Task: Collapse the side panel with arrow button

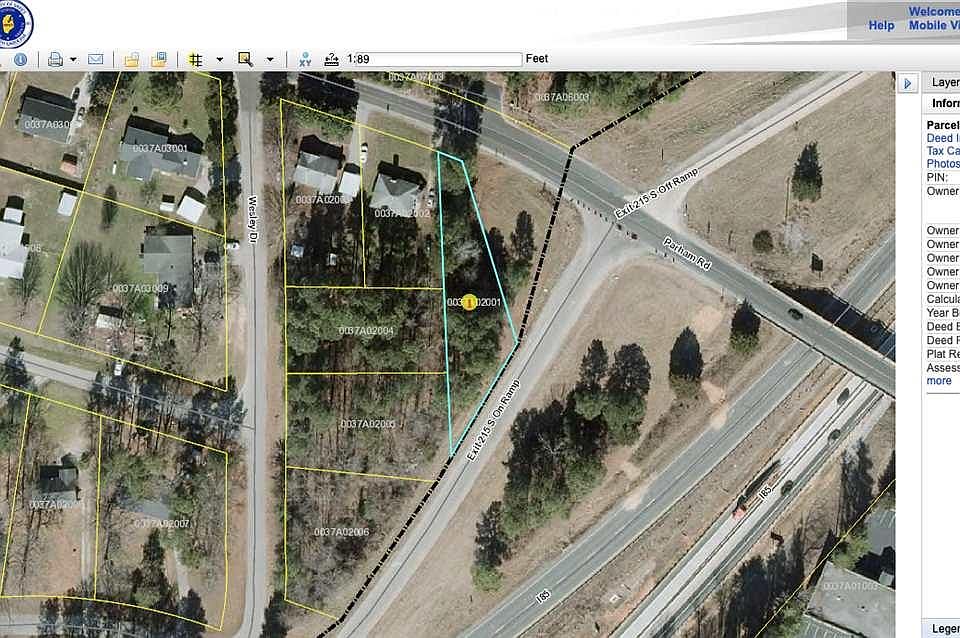Action: coord(908,83)
